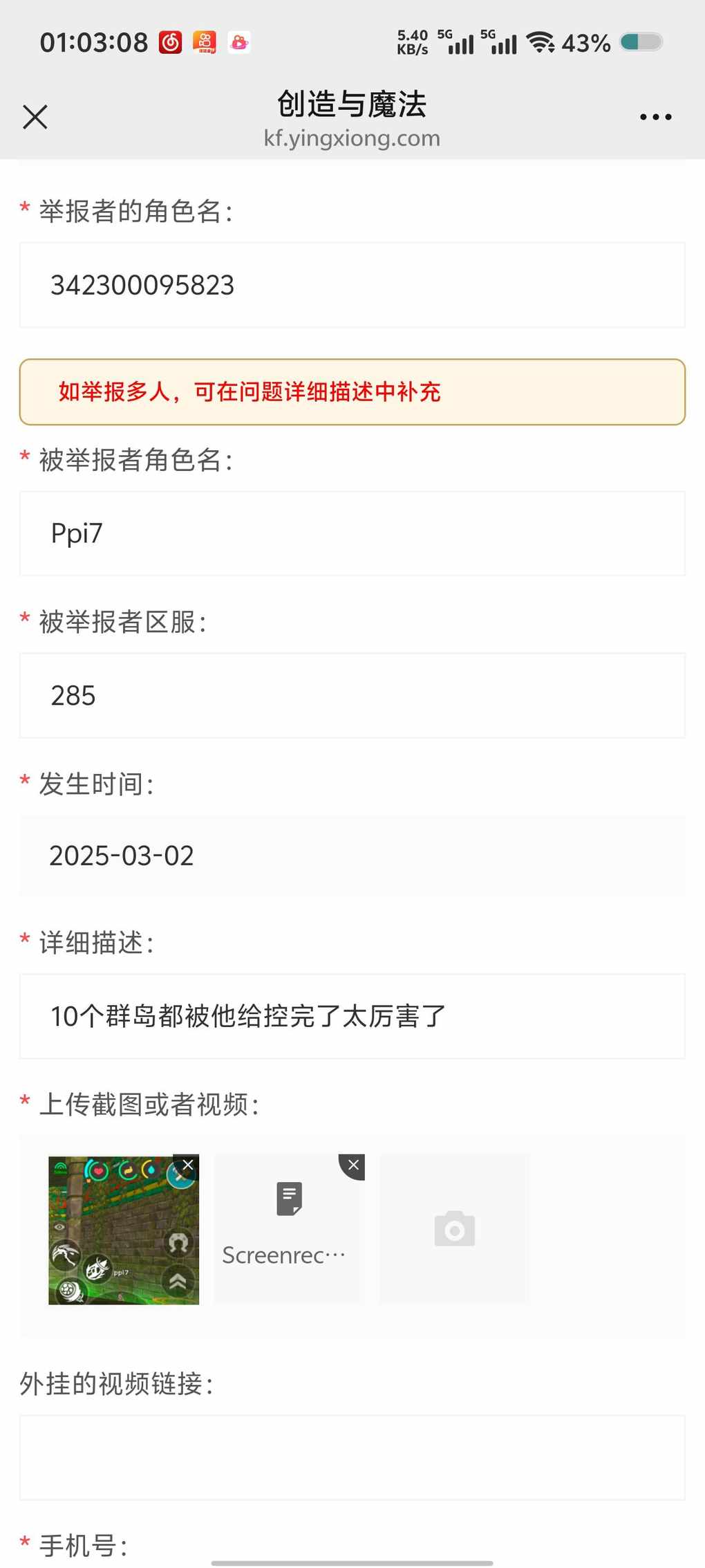Edit the 被举报者区服 field showing 285
705x1568 pixels.
click(352, 695)
